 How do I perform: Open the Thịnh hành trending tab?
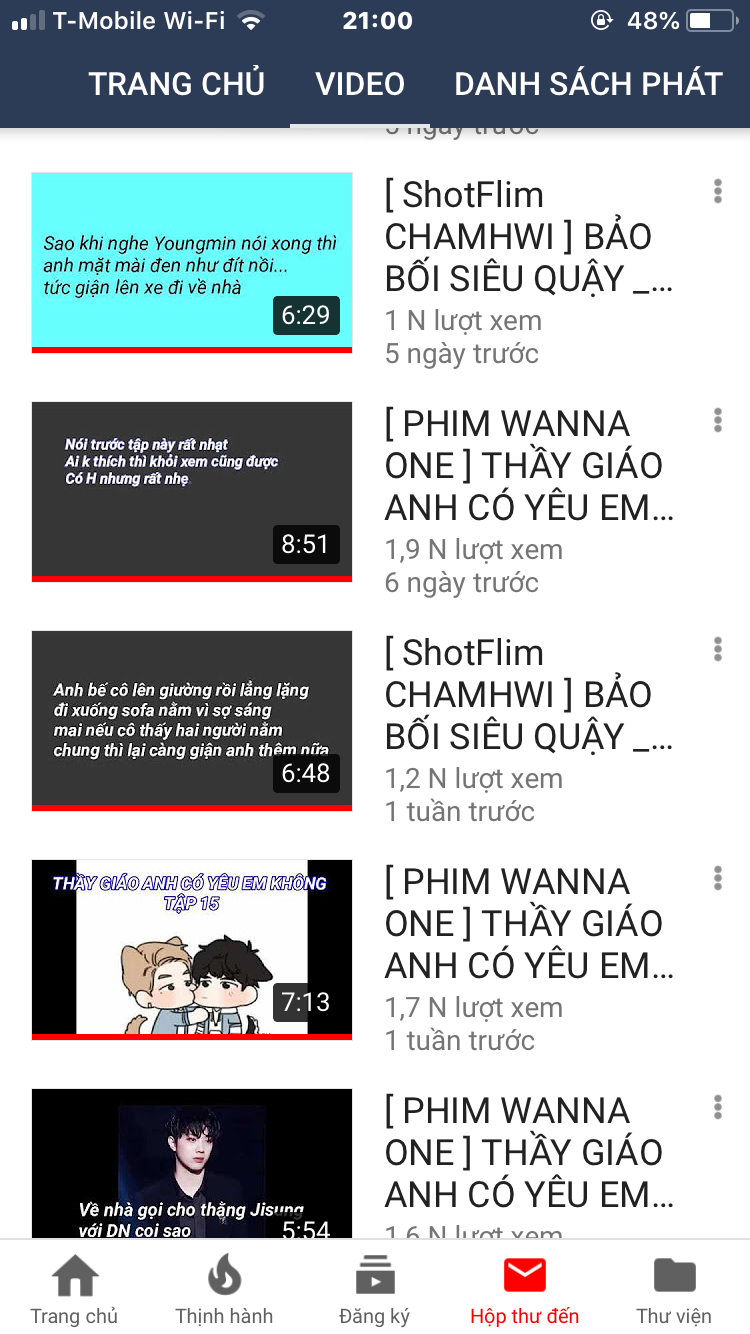point(224,1289)
